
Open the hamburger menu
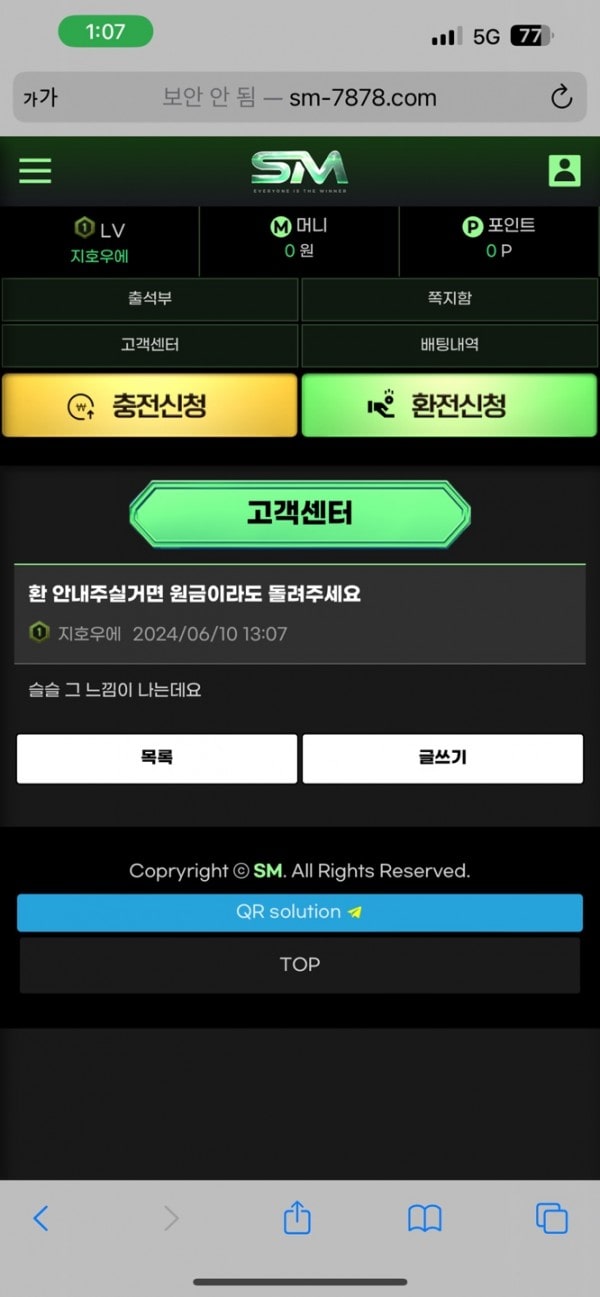click(x=35, y=170)
